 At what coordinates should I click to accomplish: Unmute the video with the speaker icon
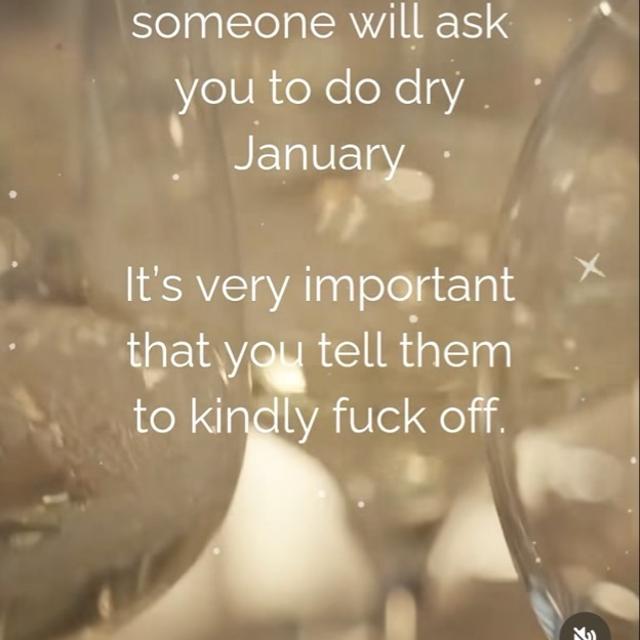586,630
